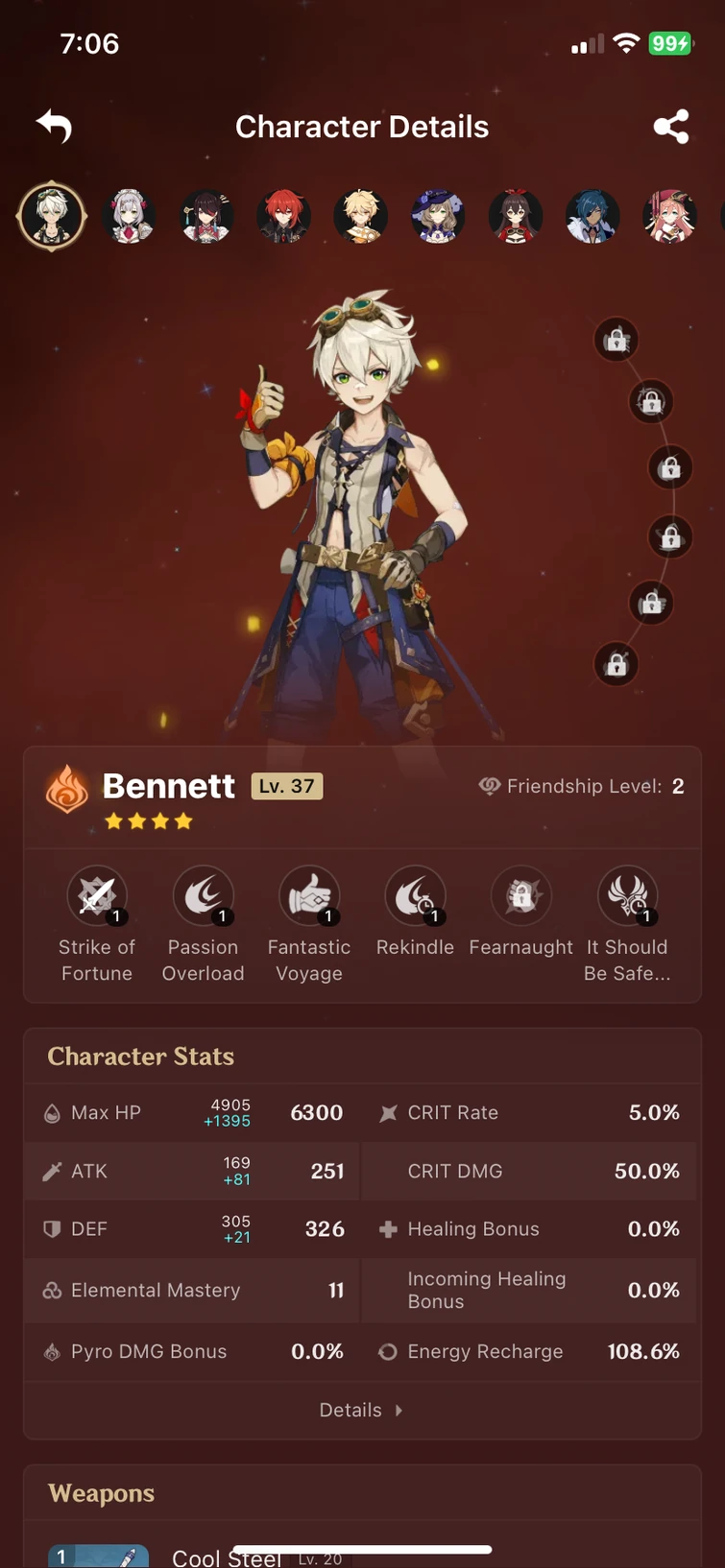Open the Cool Steel weapon entry
The width and height of the screenshot is (725, 1568).
click(227, 1556)
